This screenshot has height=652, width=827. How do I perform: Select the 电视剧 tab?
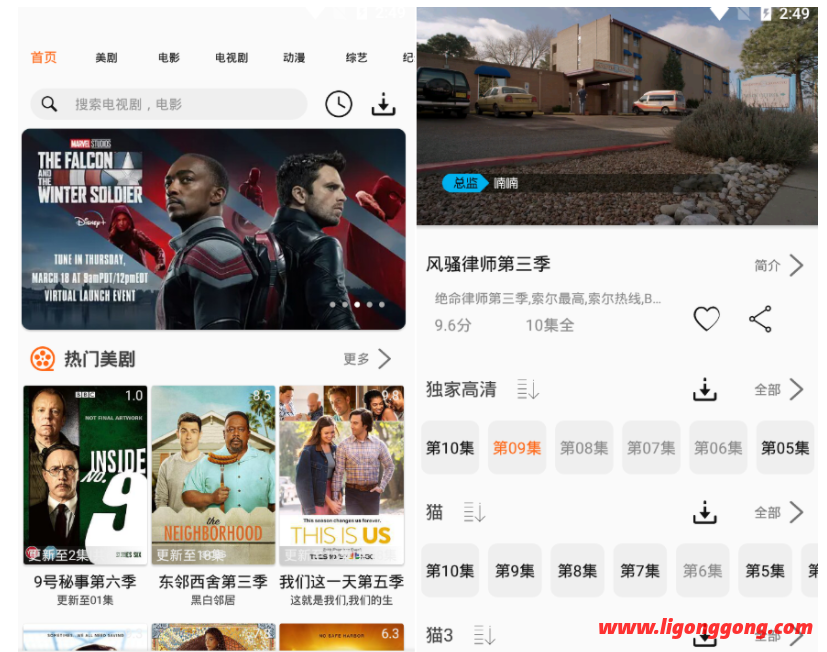coord(231,58)
